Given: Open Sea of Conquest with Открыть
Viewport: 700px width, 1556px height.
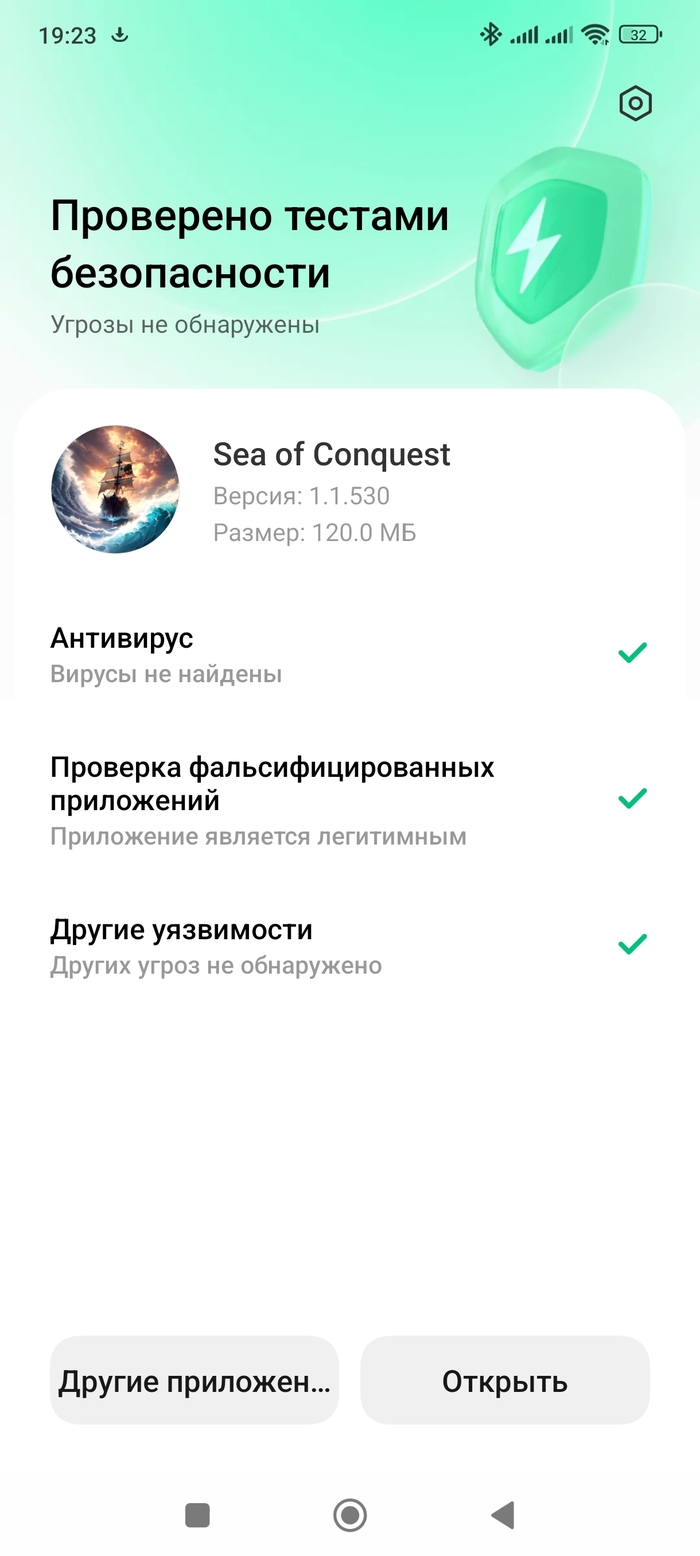Looking at the screenshot, I should [x=505, y=1381].
